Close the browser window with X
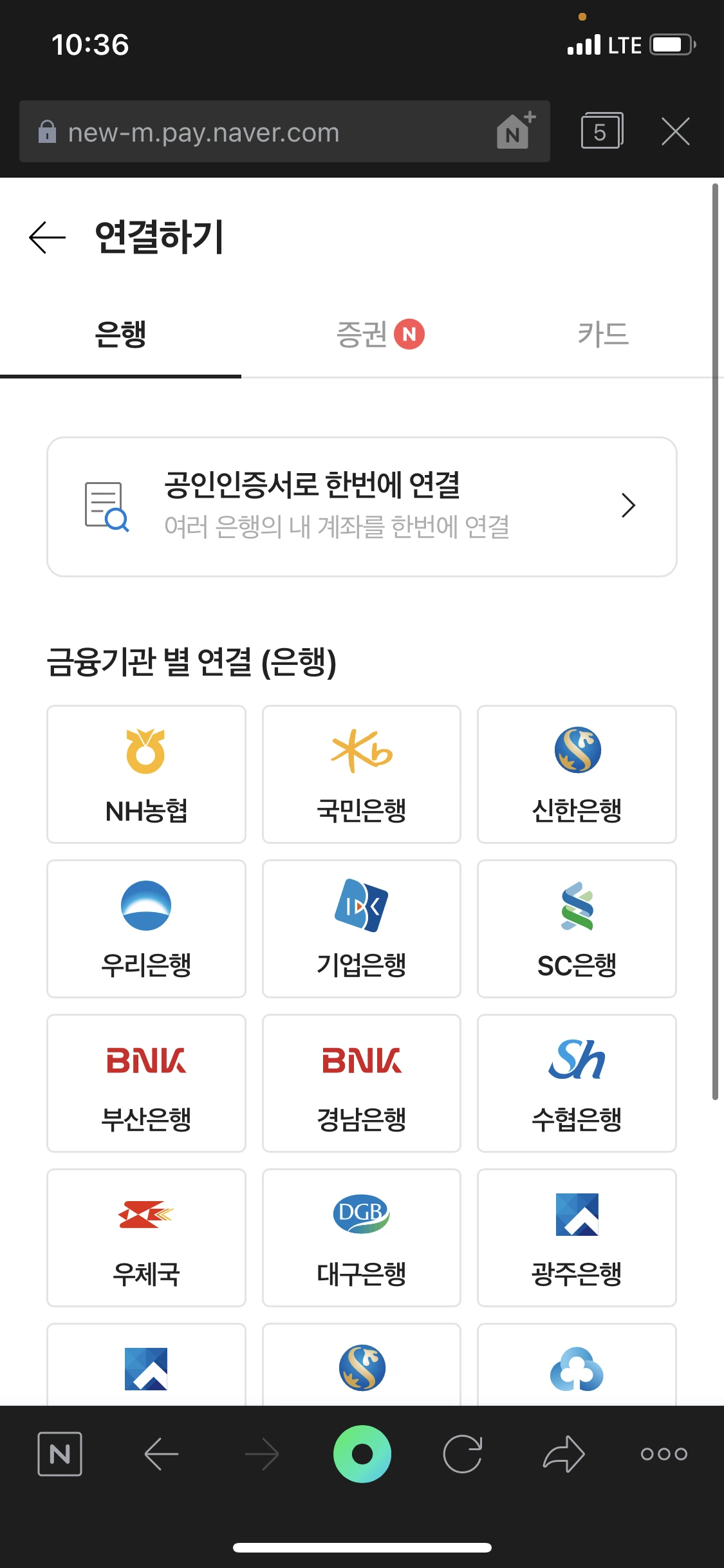 click(676, 131)
